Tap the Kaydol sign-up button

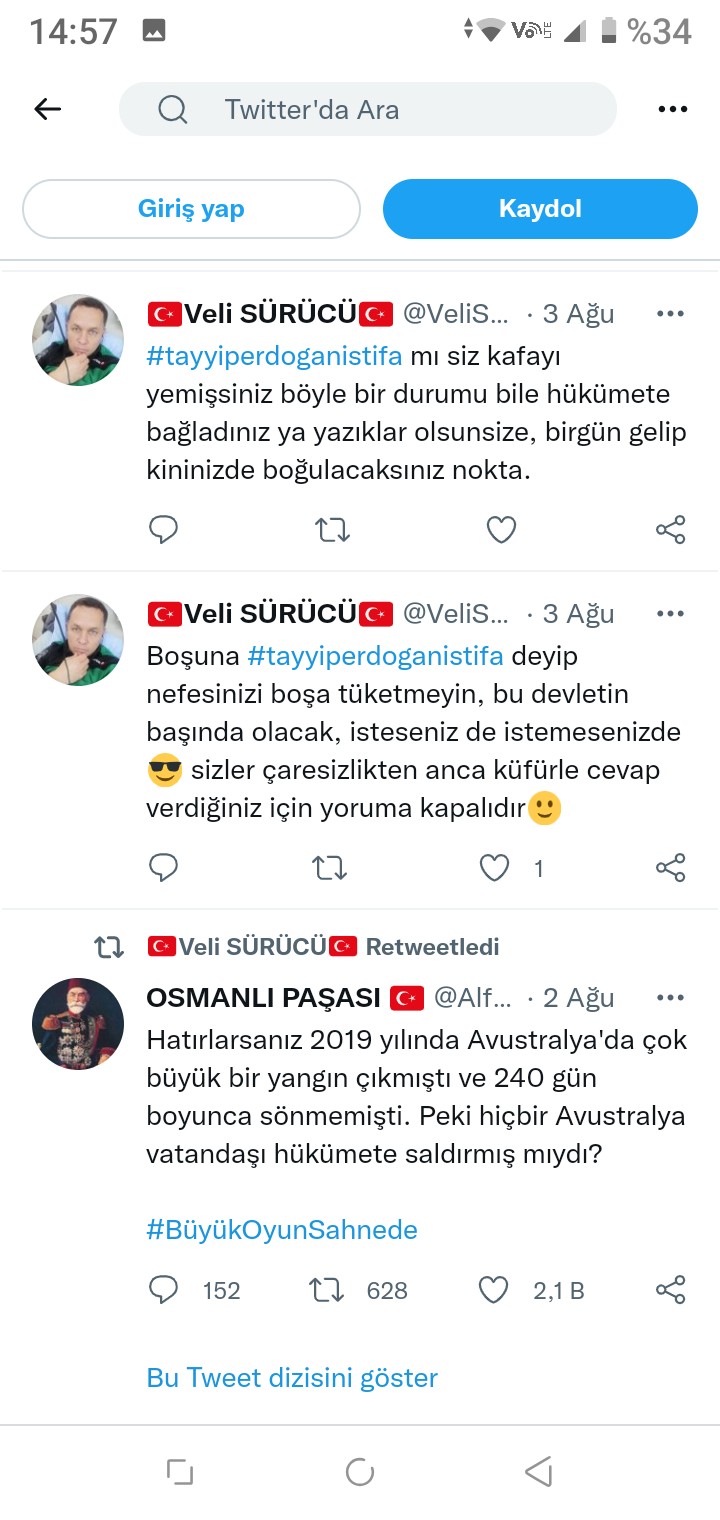(540, 209)
